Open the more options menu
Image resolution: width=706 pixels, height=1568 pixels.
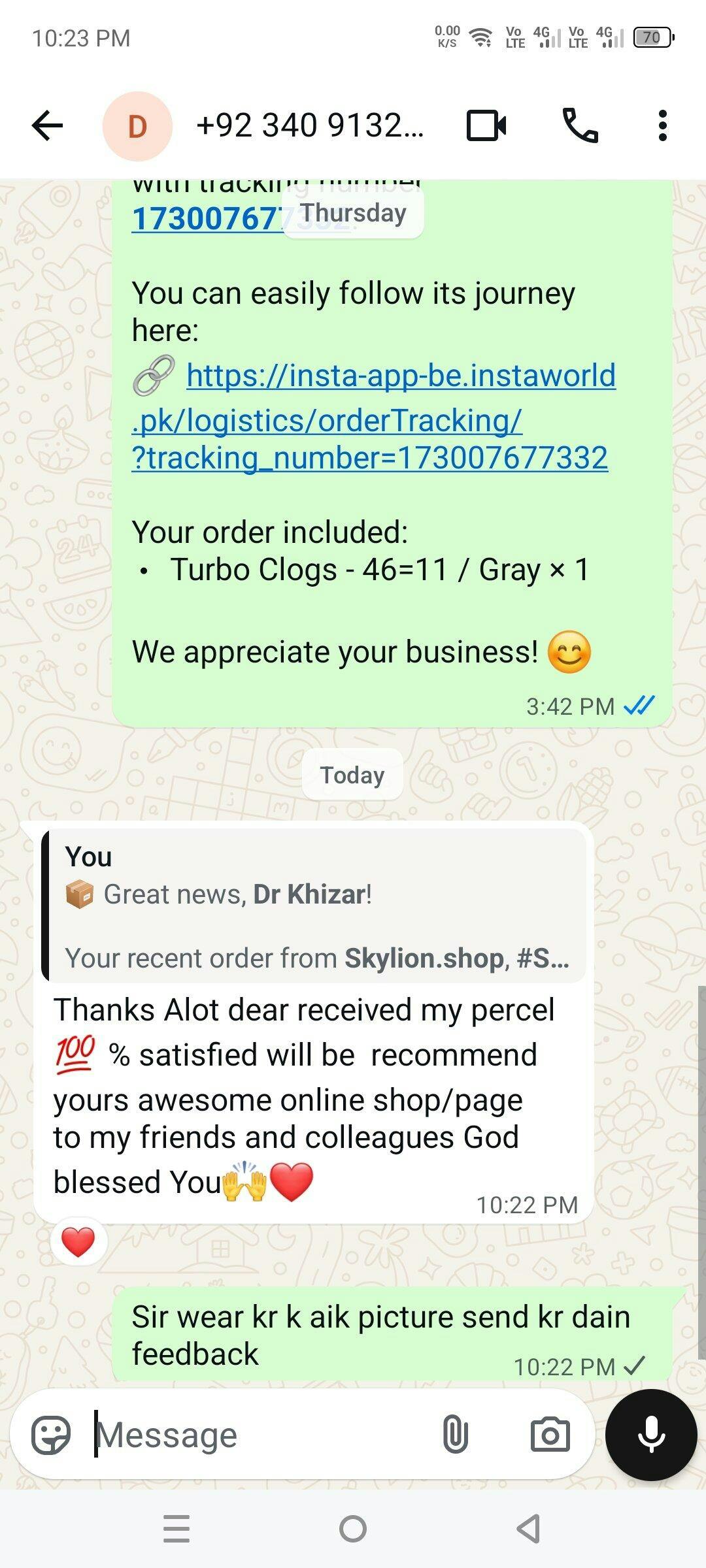pos(662,125)
